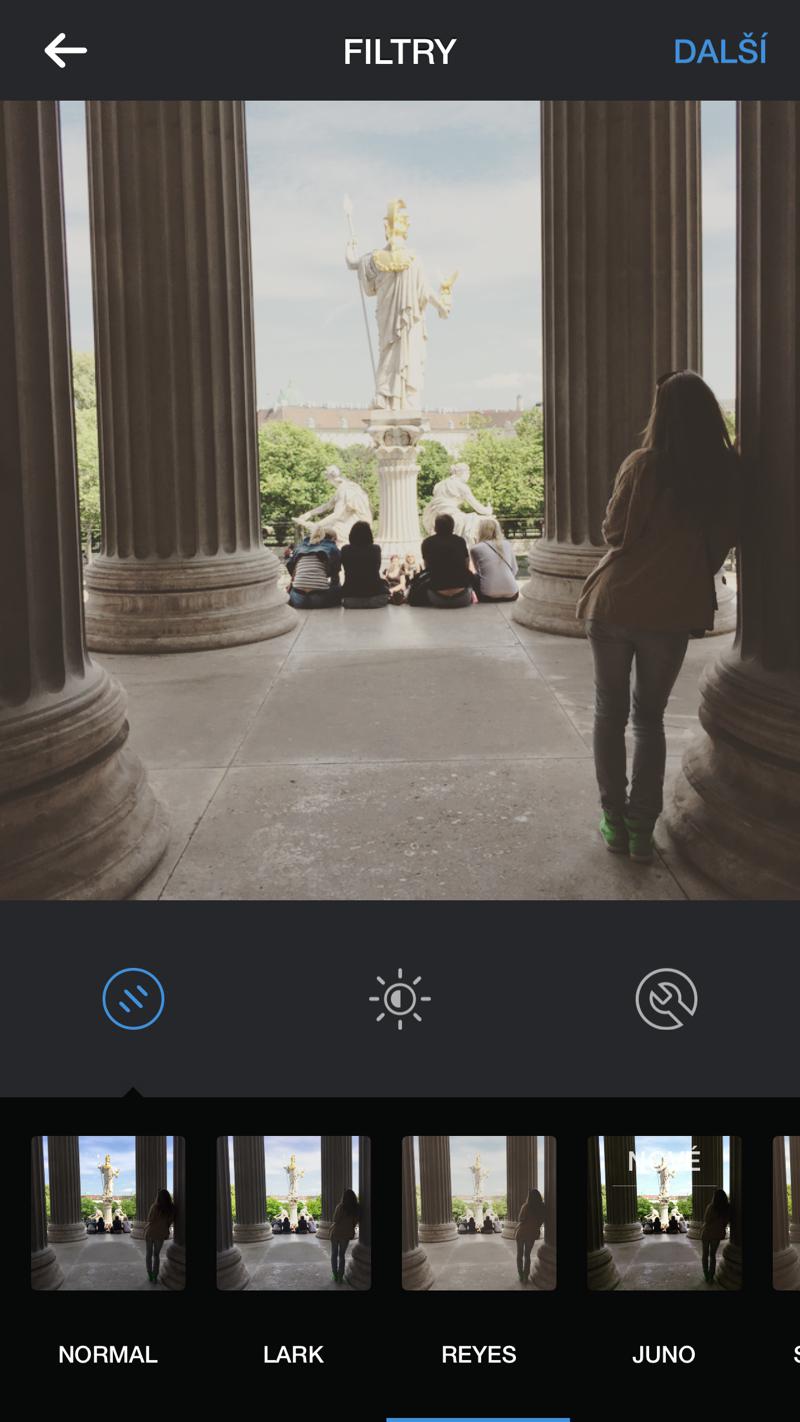Apply the new Juno filter
This screenshot has width=800, height=1422.
point(664,1212)
